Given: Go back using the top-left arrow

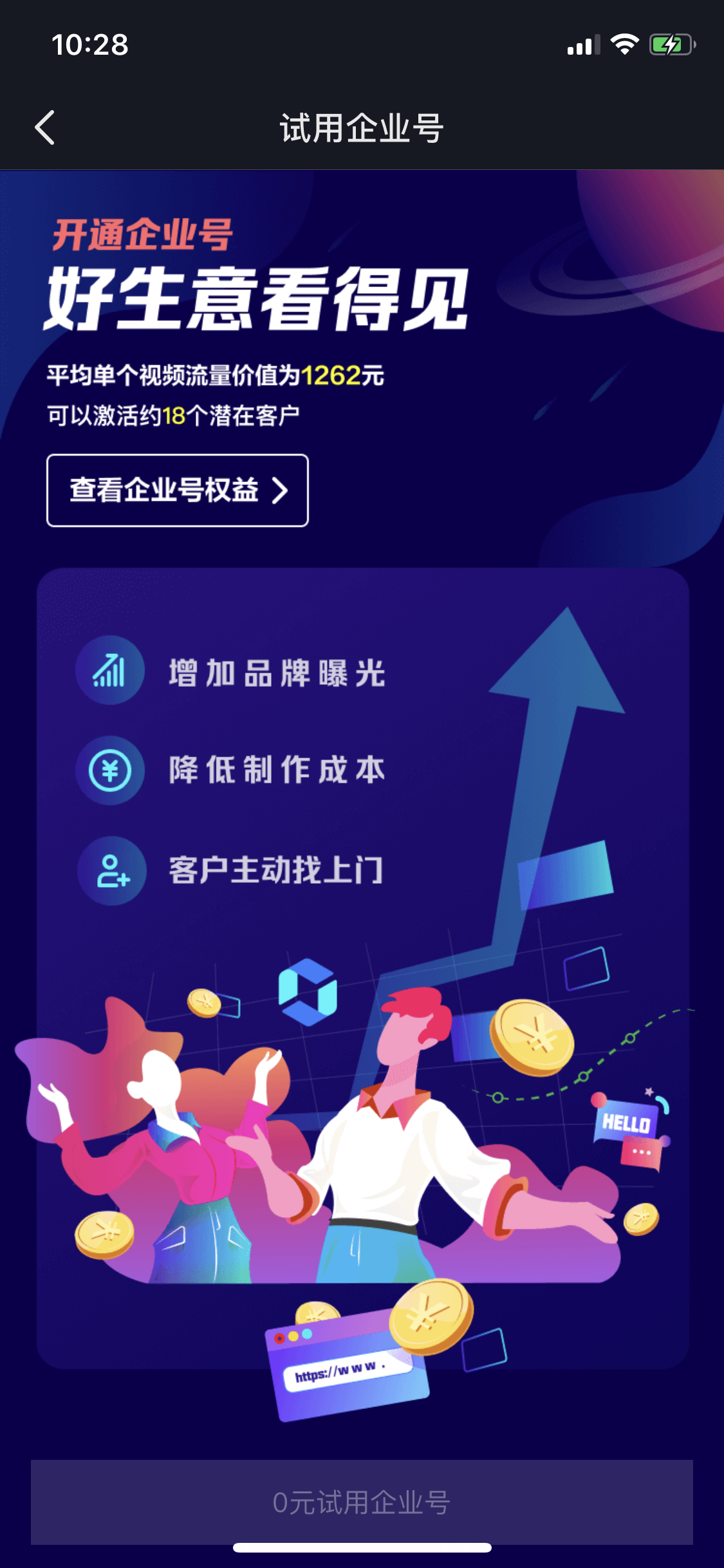Looking at the screenshot, I should [x=45, y=127].
